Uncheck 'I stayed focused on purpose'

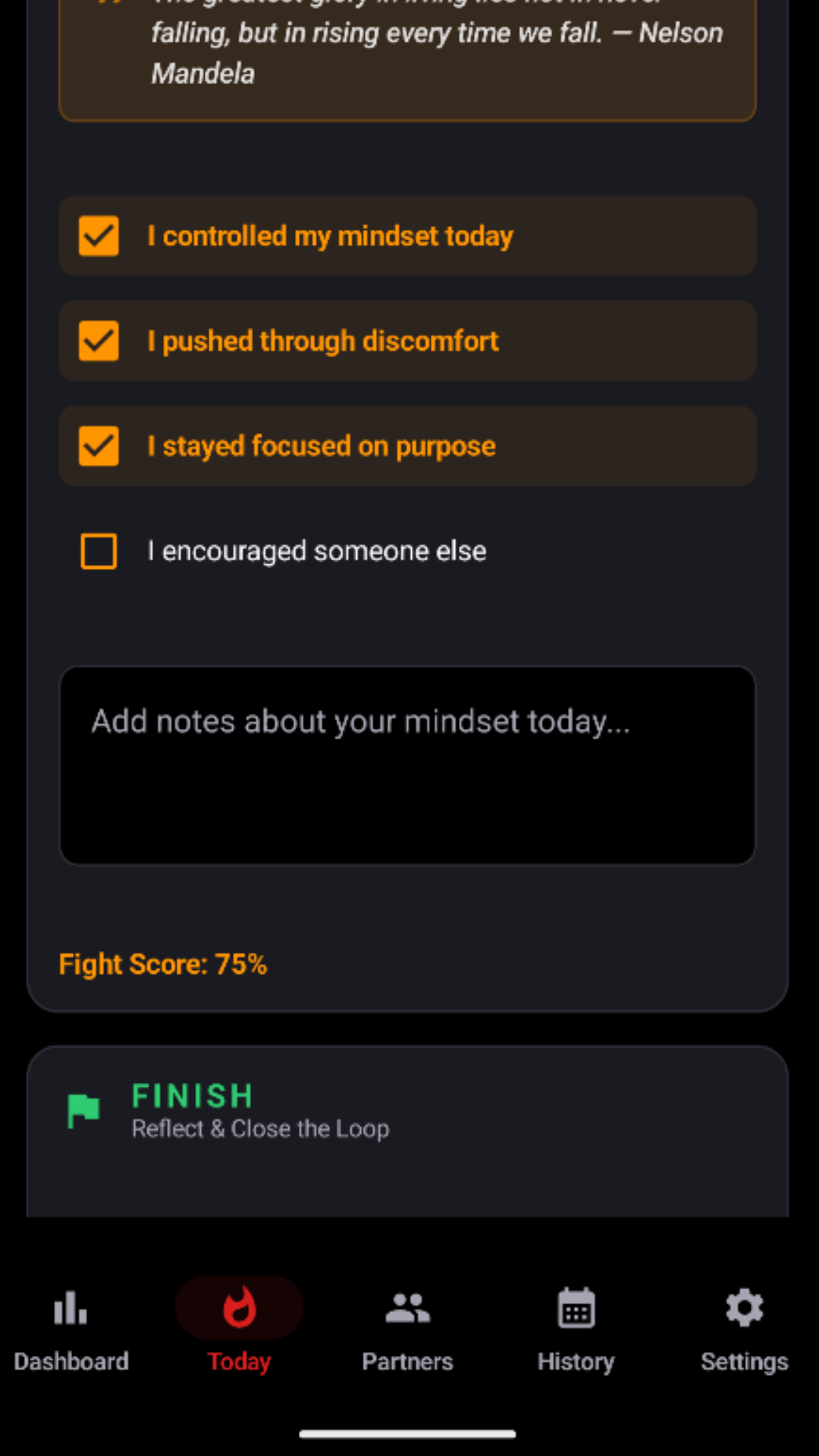point(99,446)
